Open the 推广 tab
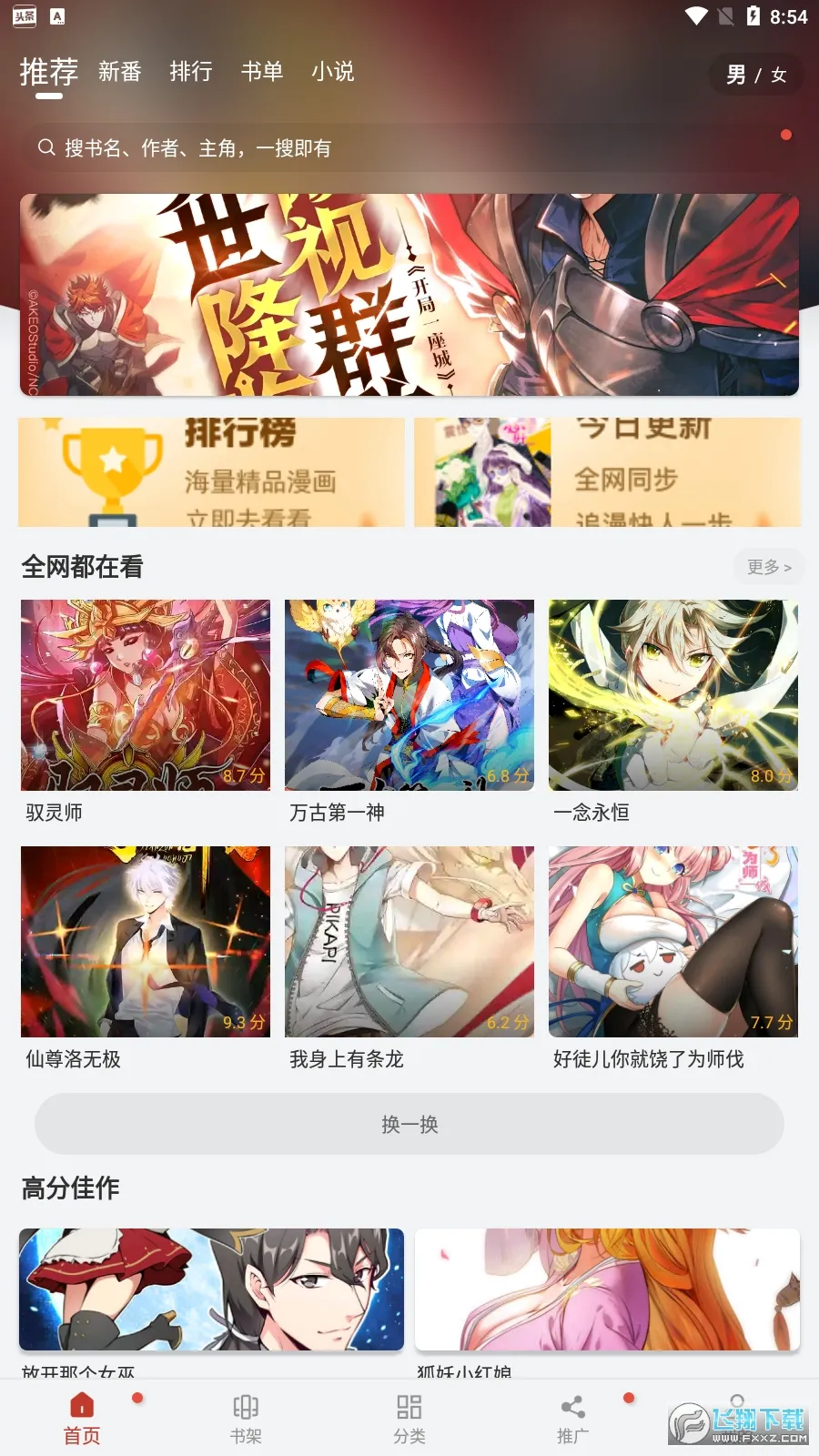819x1456 pixels. (573, 1419)
